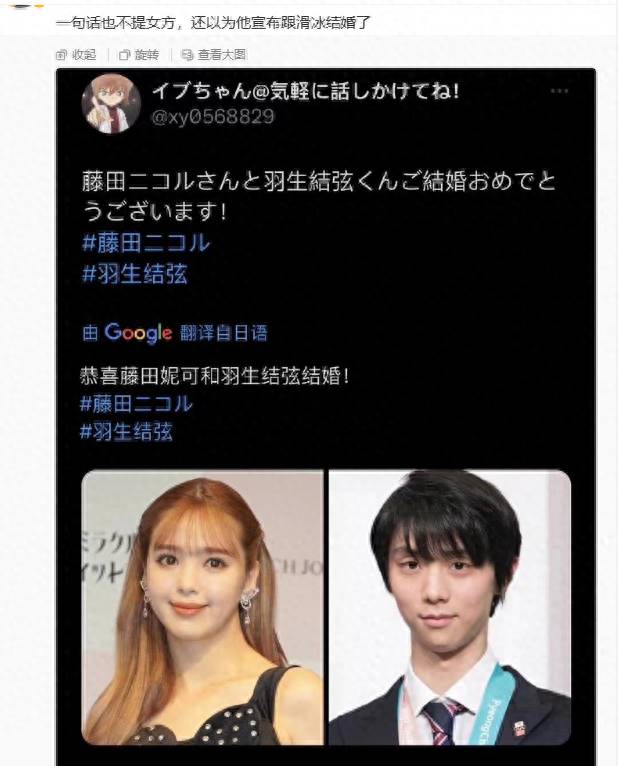The height and width of the screenshot is (766, 618).
Task: Collapse the expanded image with 收起
Action: click(x=77, y=55)
